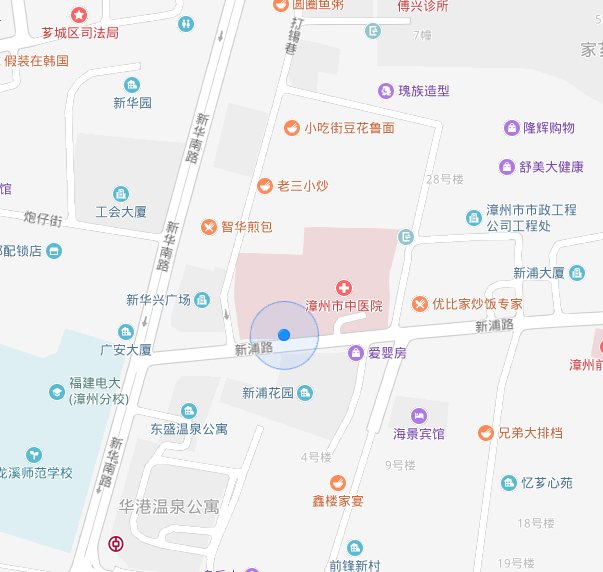Select 新浦花园 residence marker
Image resolution: width=603 pixels, height=572 pixels.
click(305, 393)
